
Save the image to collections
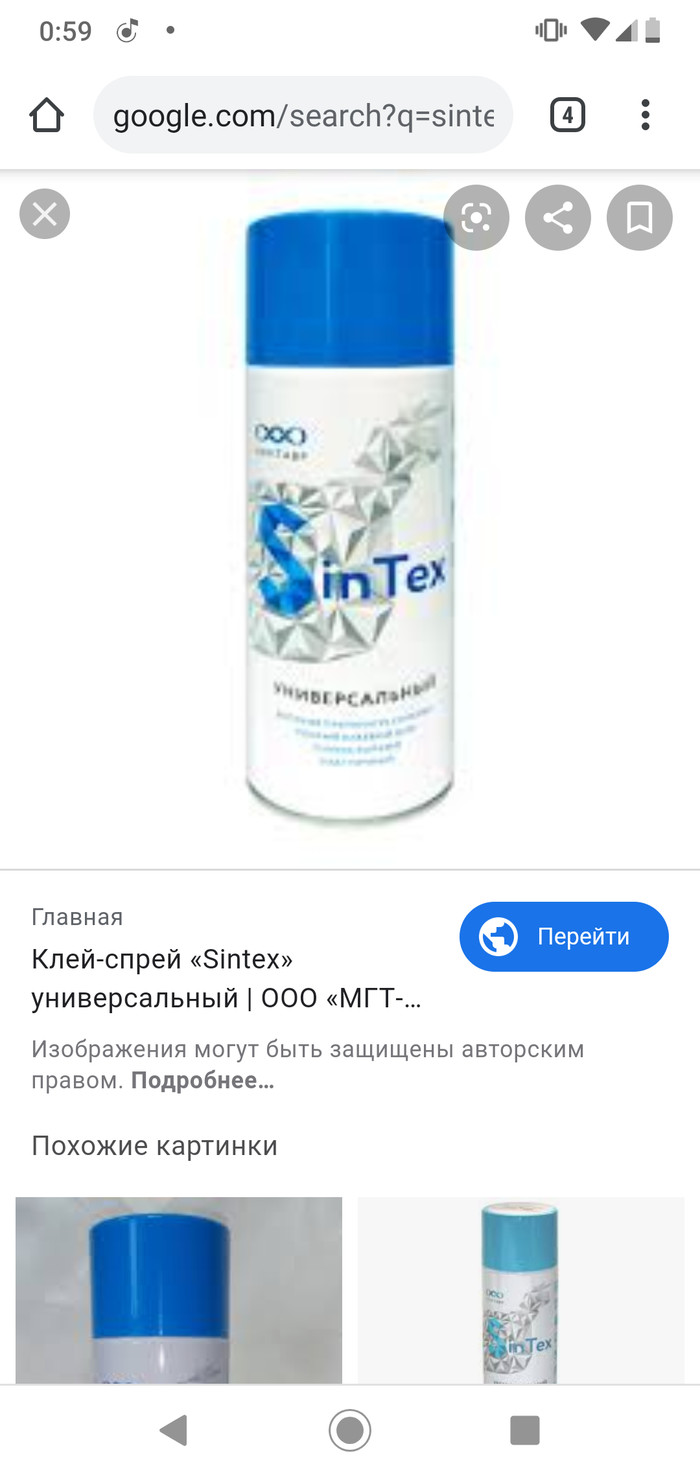coord(640,217)
